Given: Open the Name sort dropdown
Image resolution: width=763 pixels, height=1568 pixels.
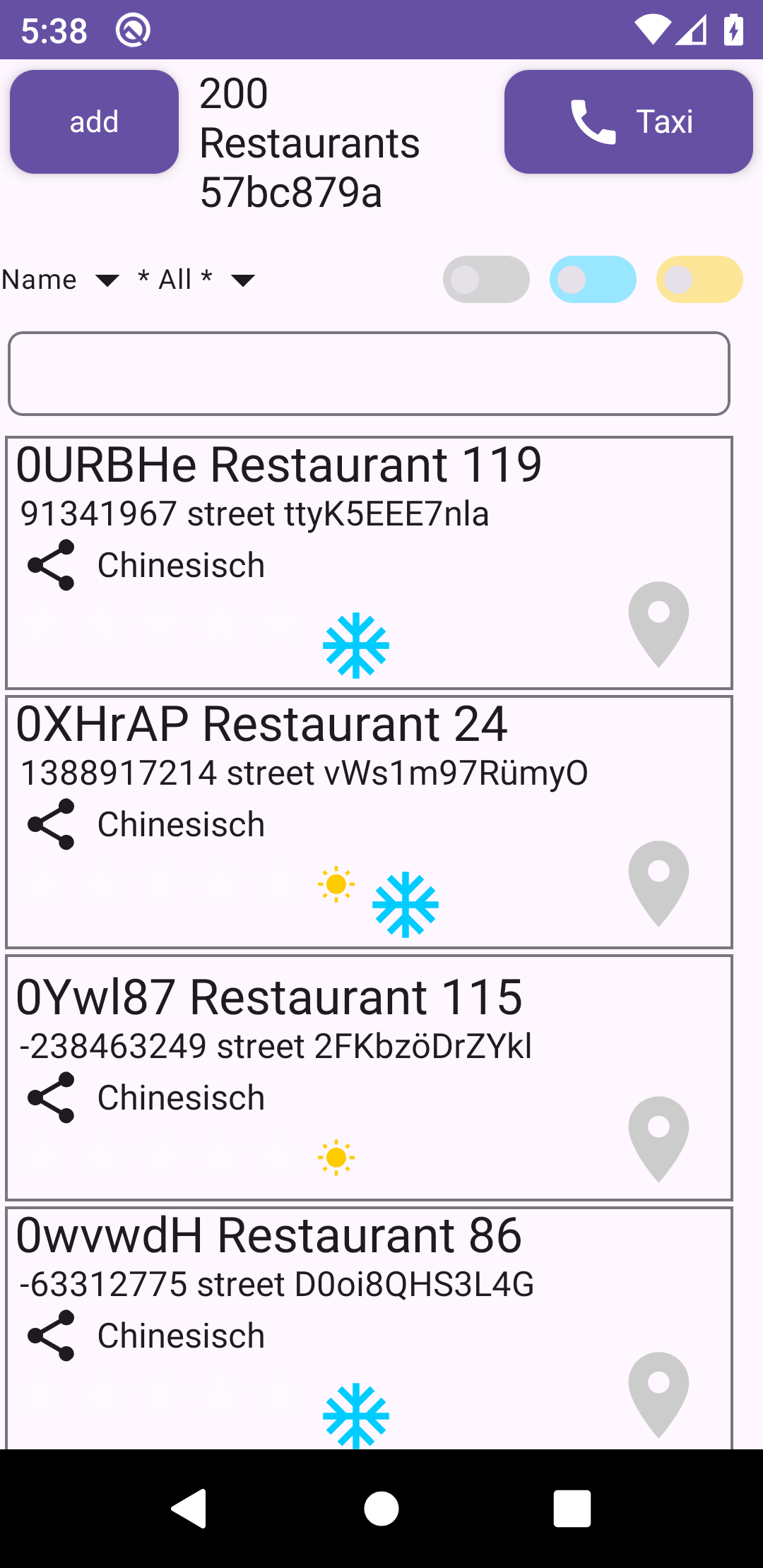Looking at the screenshot, I should (61, 280).
